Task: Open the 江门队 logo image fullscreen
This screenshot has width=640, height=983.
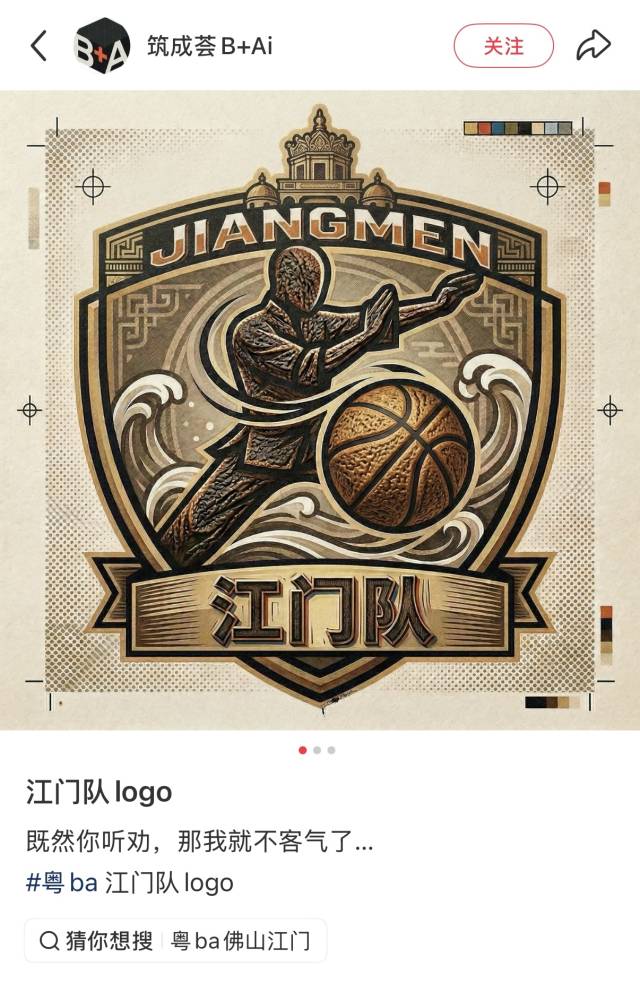Action: [320, 410]
